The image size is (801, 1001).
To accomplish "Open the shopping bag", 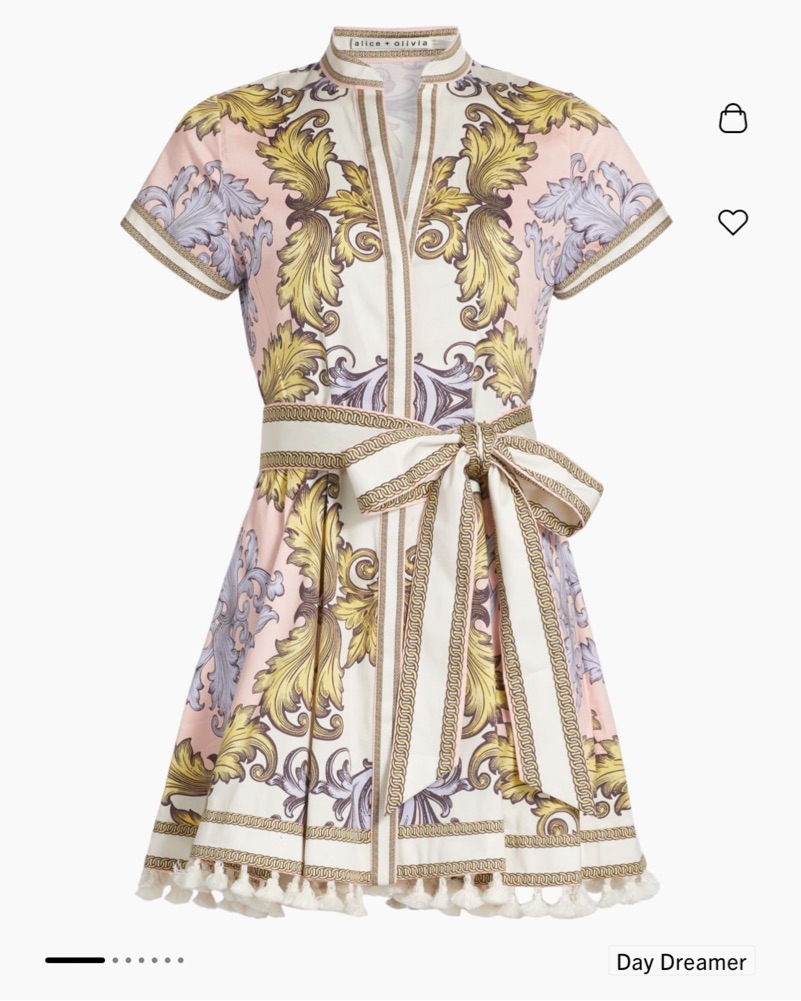I will click(x=733, y=118).
